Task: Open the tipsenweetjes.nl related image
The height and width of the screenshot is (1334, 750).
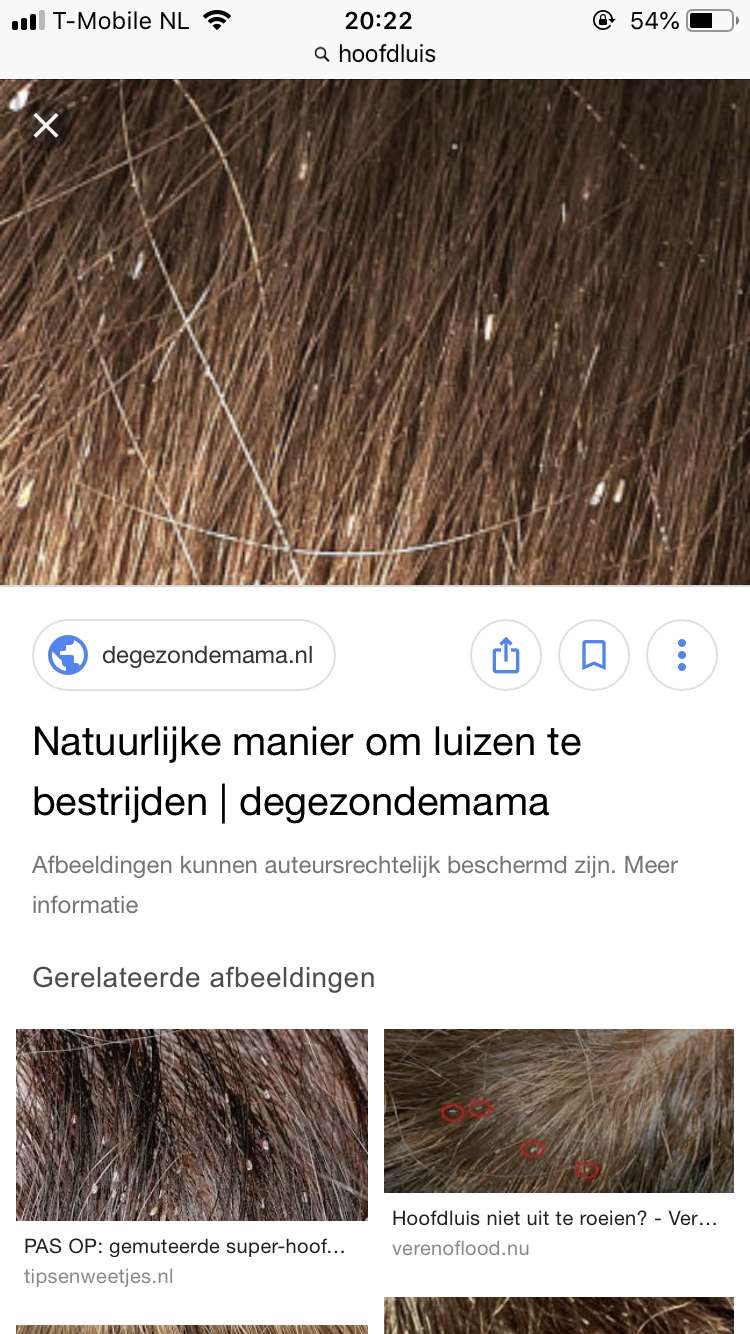Action: [192, 1125]
